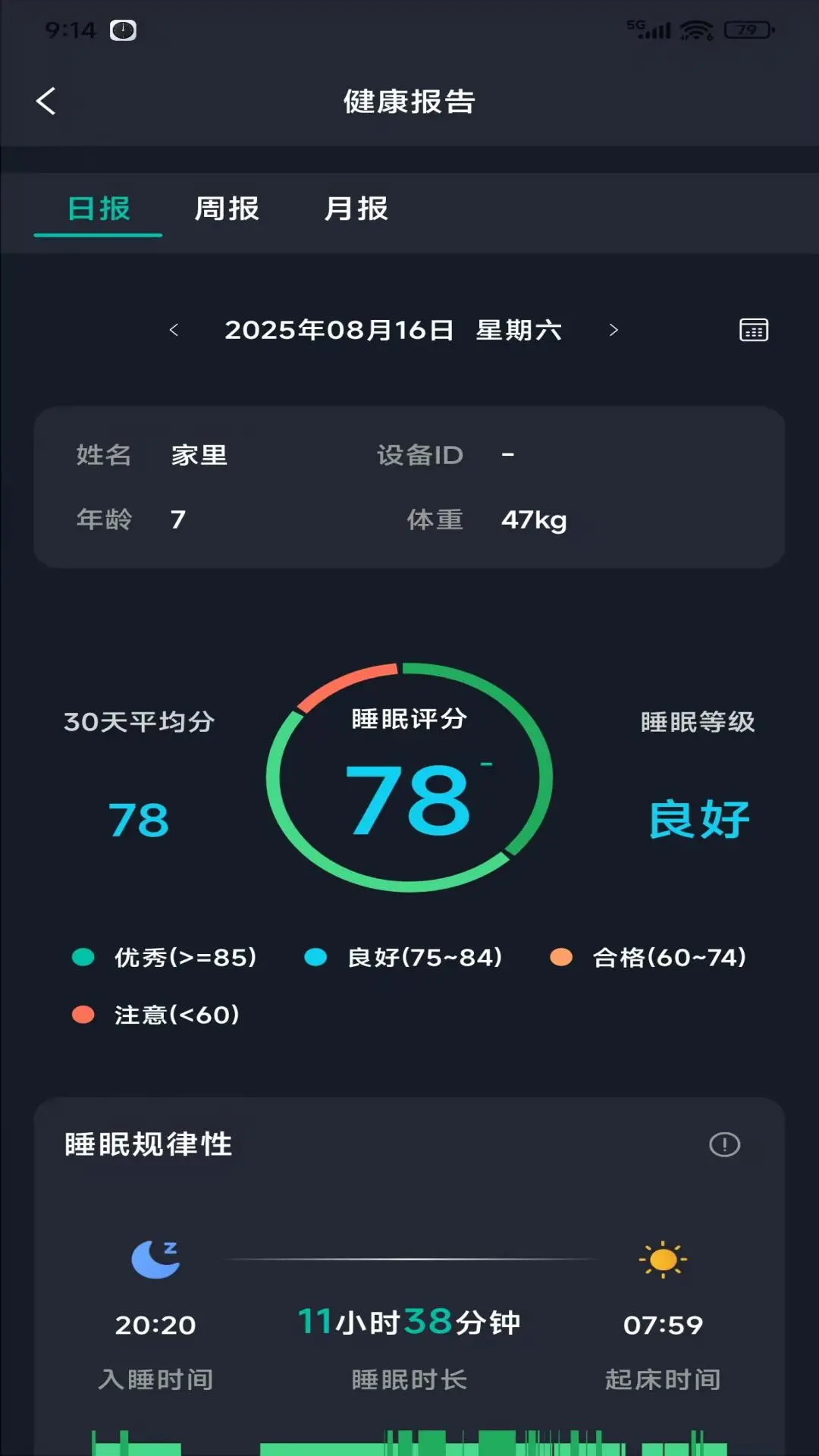
Task: Tap the sleep regularity info icon
Action: click(724, 1146)
